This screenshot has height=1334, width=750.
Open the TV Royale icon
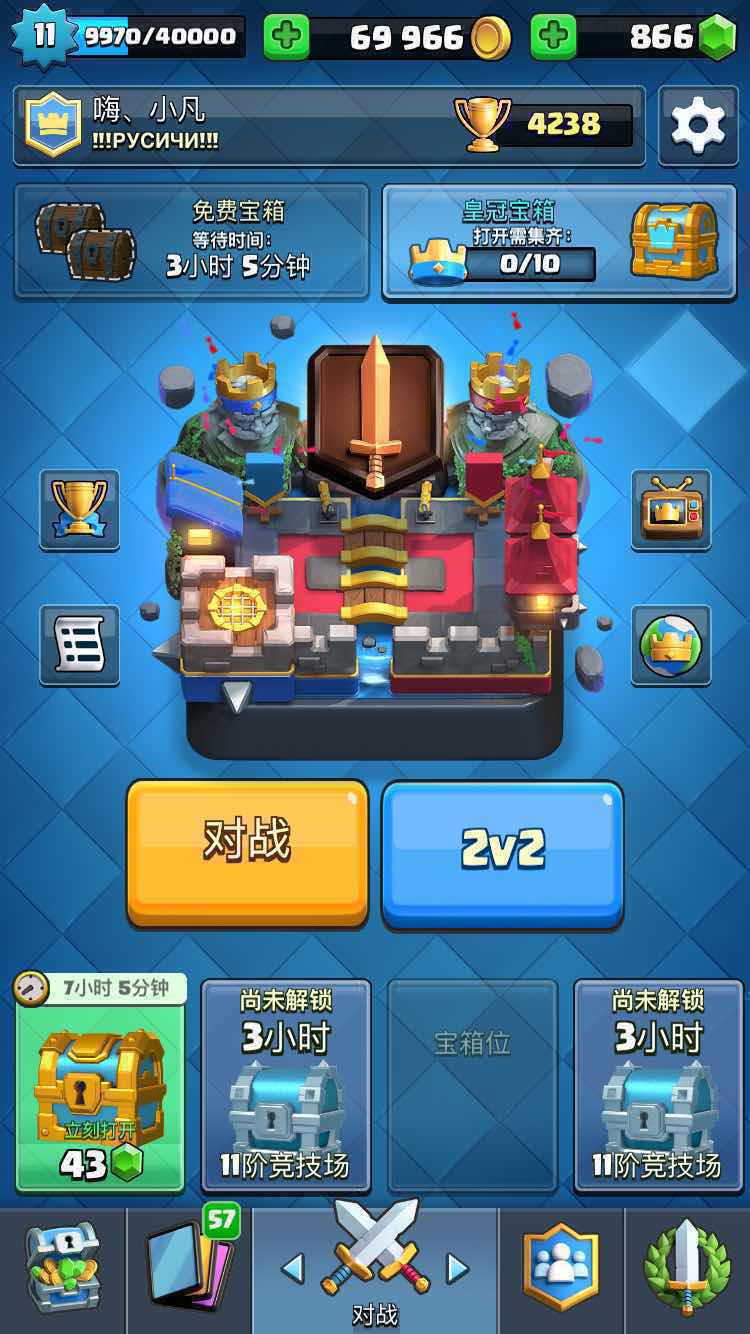click(x=671, y=509)
